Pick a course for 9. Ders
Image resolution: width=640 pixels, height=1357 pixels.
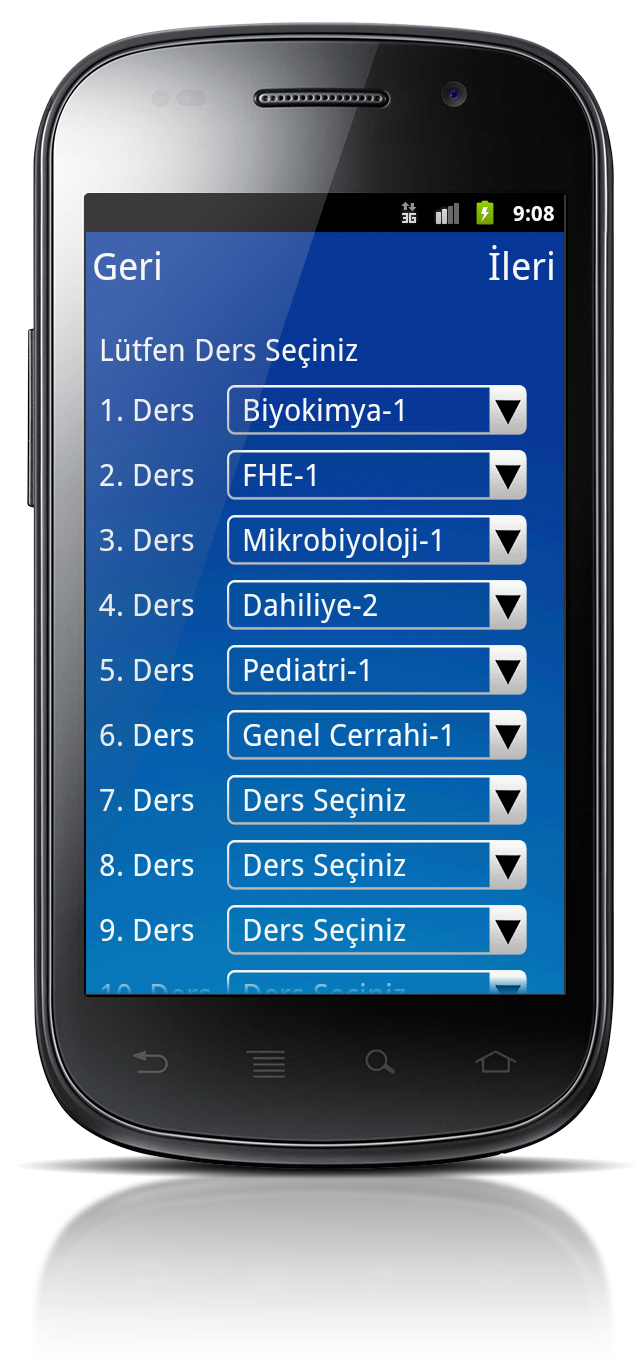pos(376,931)
